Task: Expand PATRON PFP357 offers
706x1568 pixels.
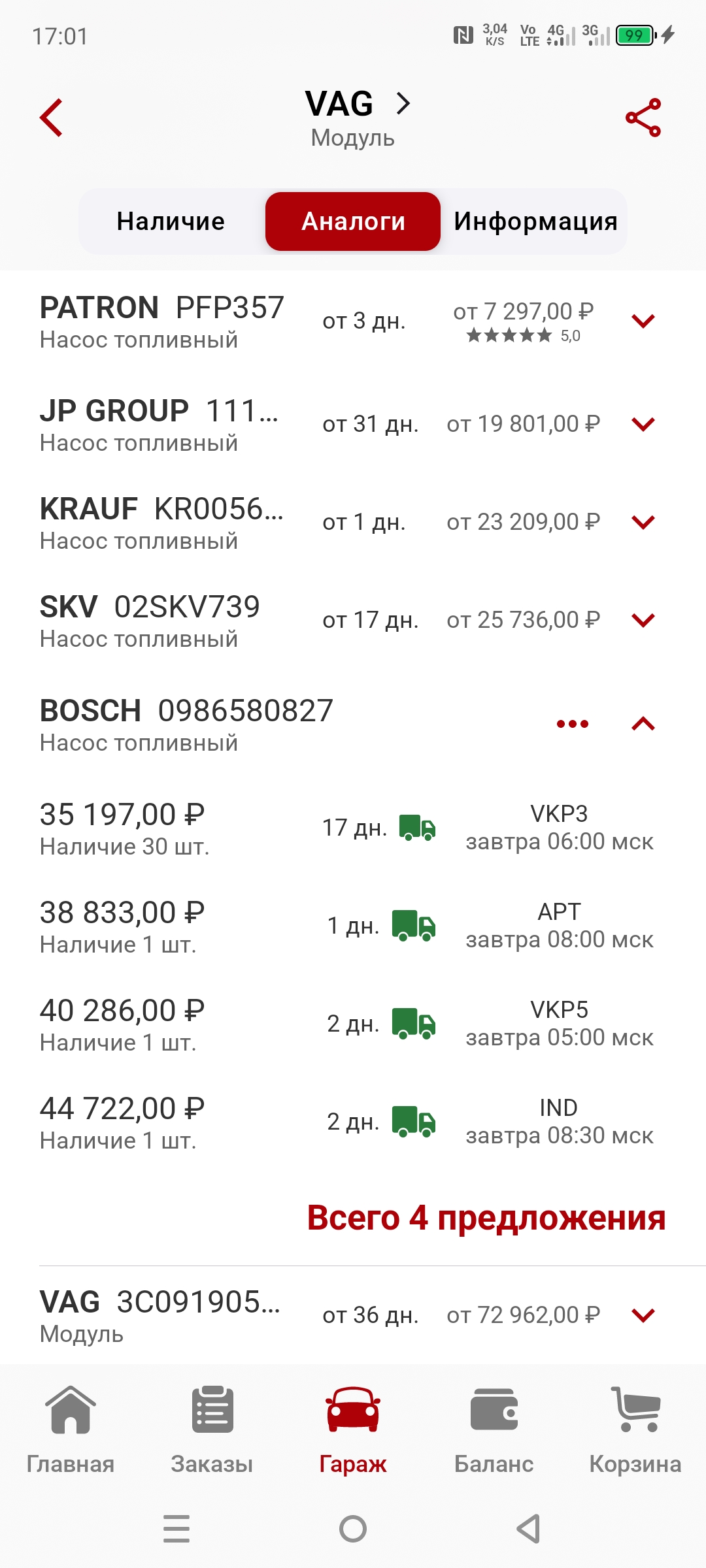Action: pyautogui.click(x=643, y=321)
